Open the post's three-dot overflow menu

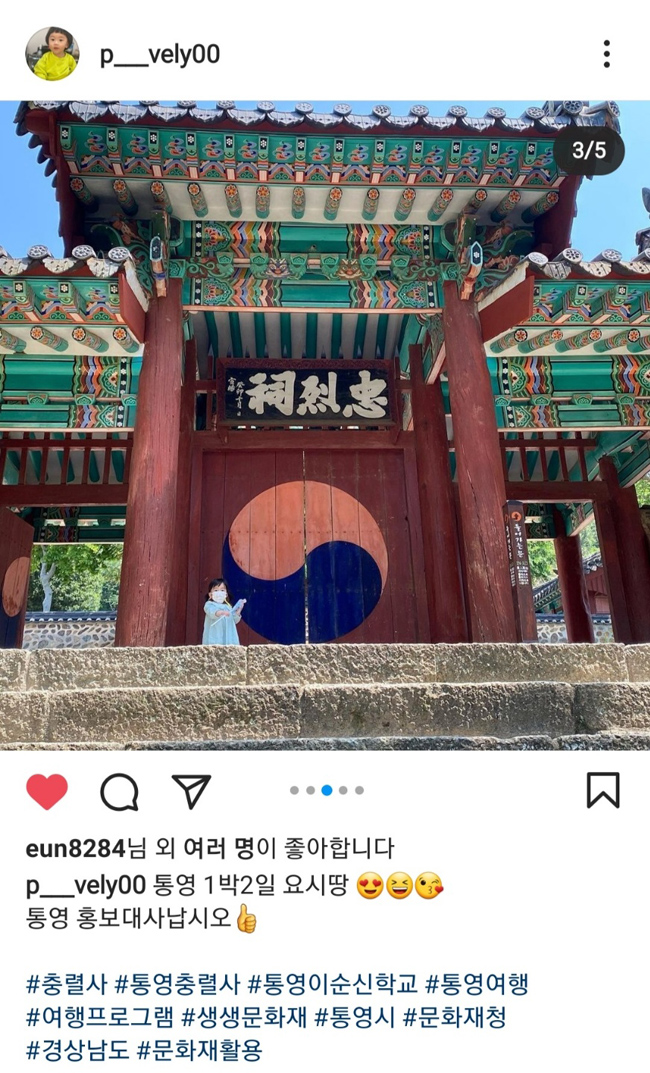pyautogui.click(x=606, y=54)
